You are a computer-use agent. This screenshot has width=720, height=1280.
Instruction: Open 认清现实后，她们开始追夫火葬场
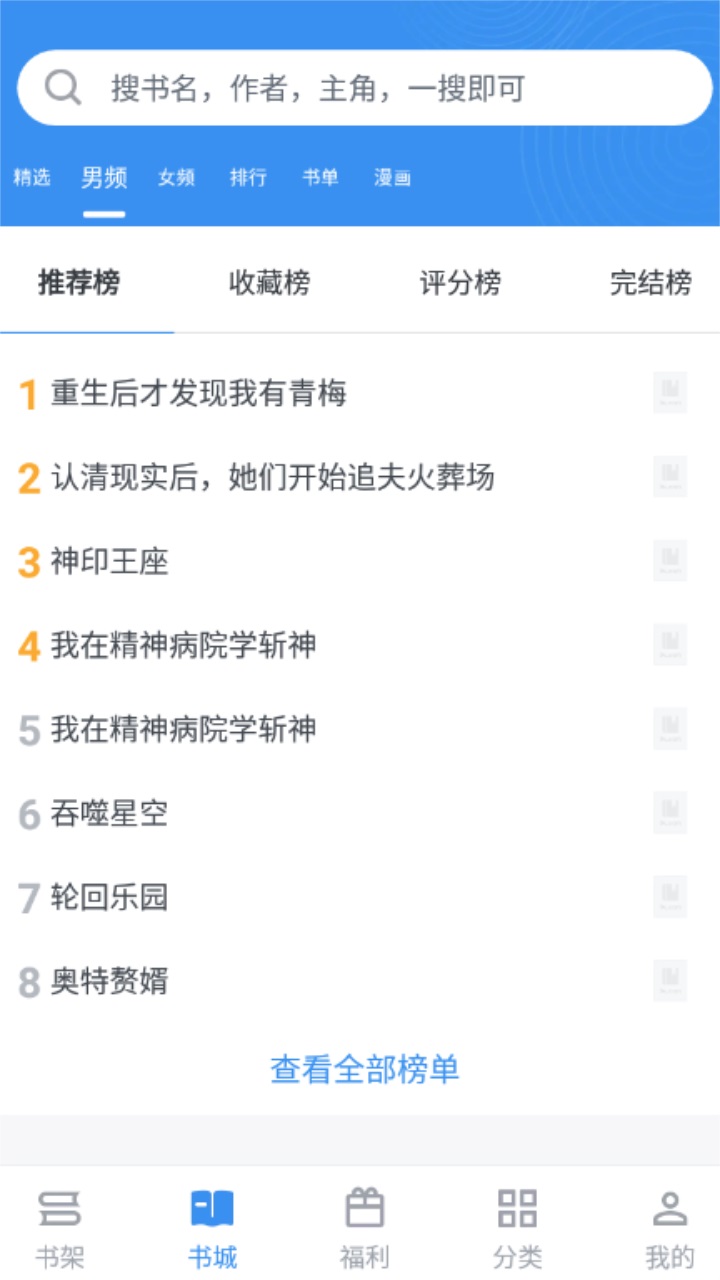[272, 478]
